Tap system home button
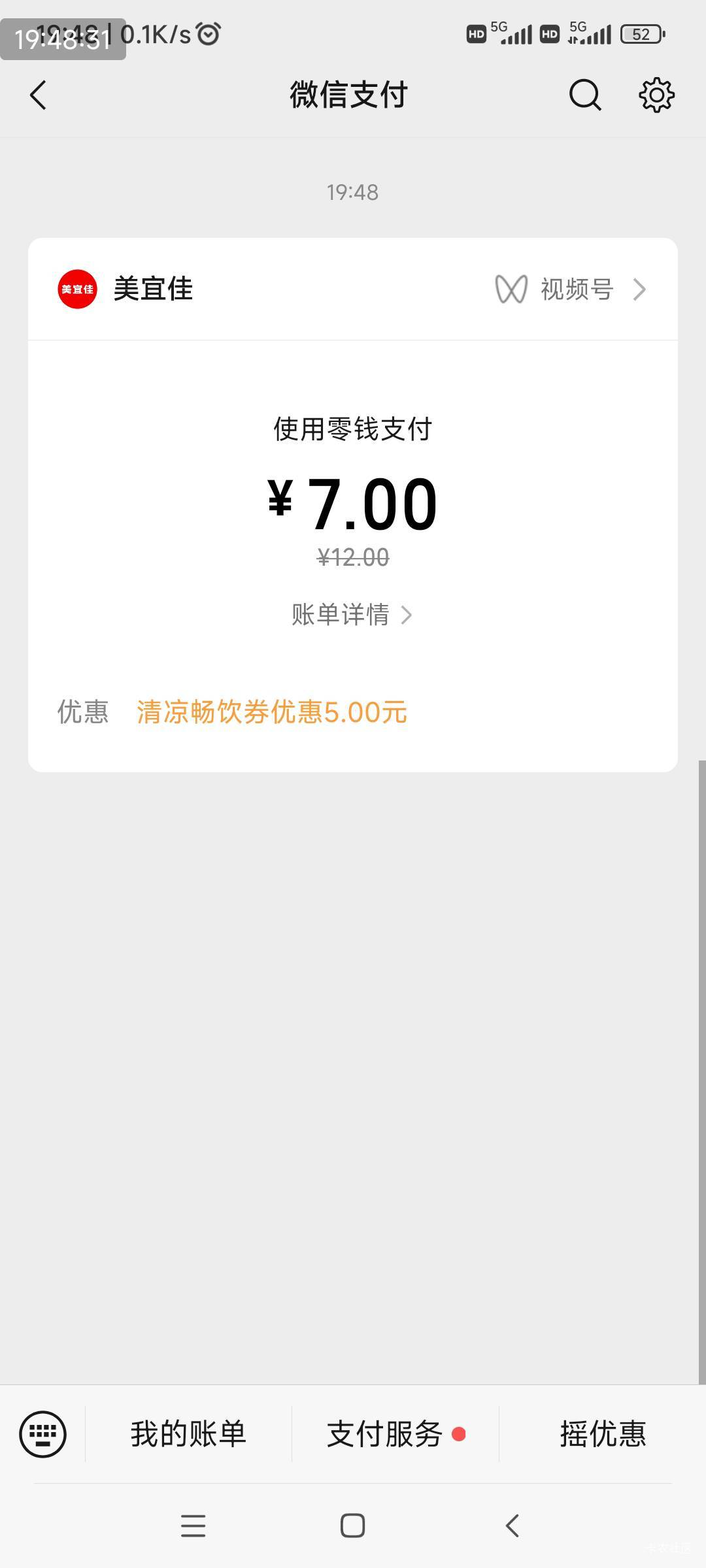Image resolution: width=706 pixels, height=1568 pixels. [353, 1526]
